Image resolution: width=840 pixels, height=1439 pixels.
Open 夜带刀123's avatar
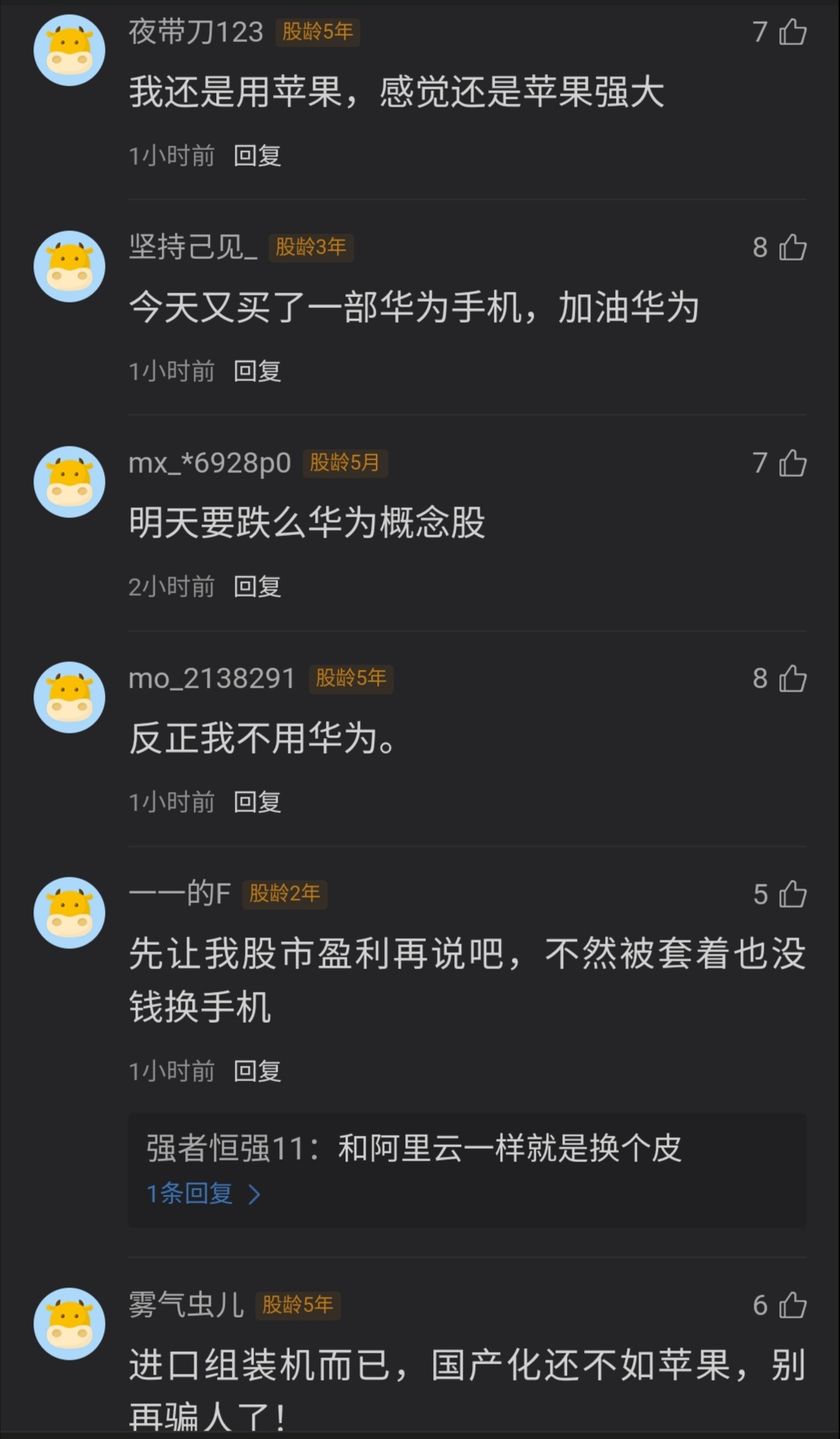click(x=70, y=50)
